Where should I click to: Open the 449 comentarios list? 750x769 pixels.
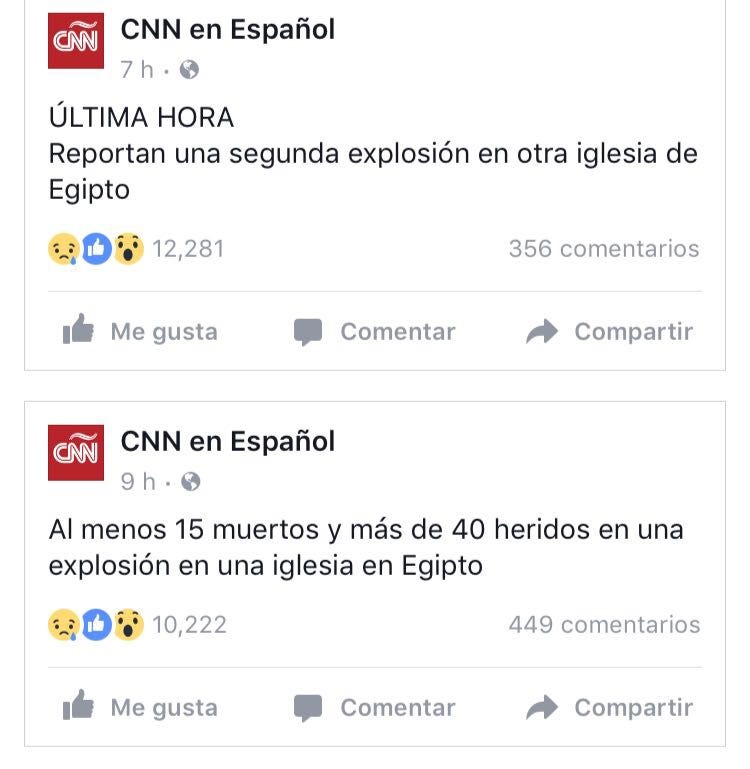pyautogui.click(x=603, y=624)
